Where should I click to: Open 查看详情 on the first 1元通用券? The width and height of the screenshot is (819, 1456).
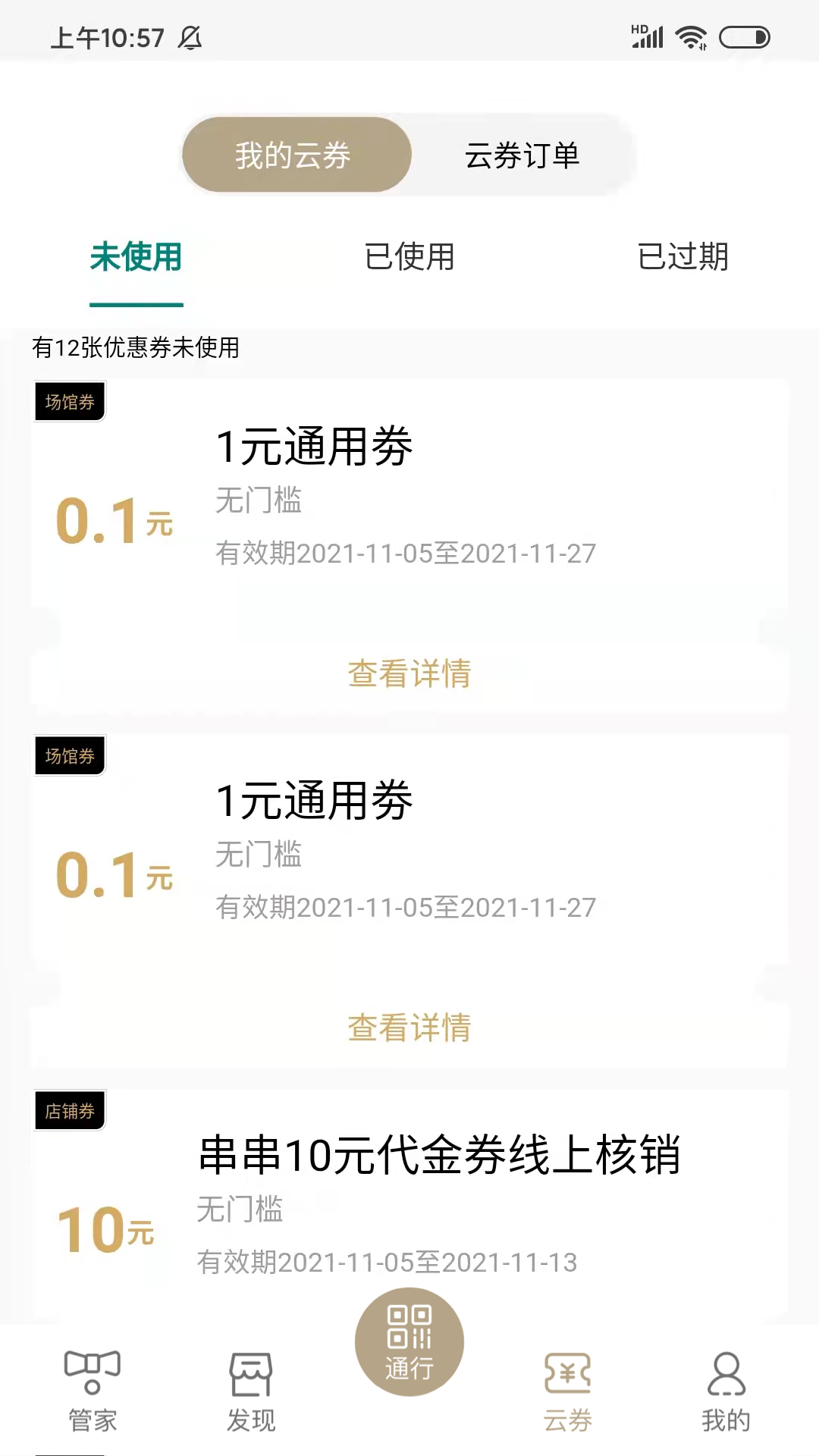tap(409, 672)
